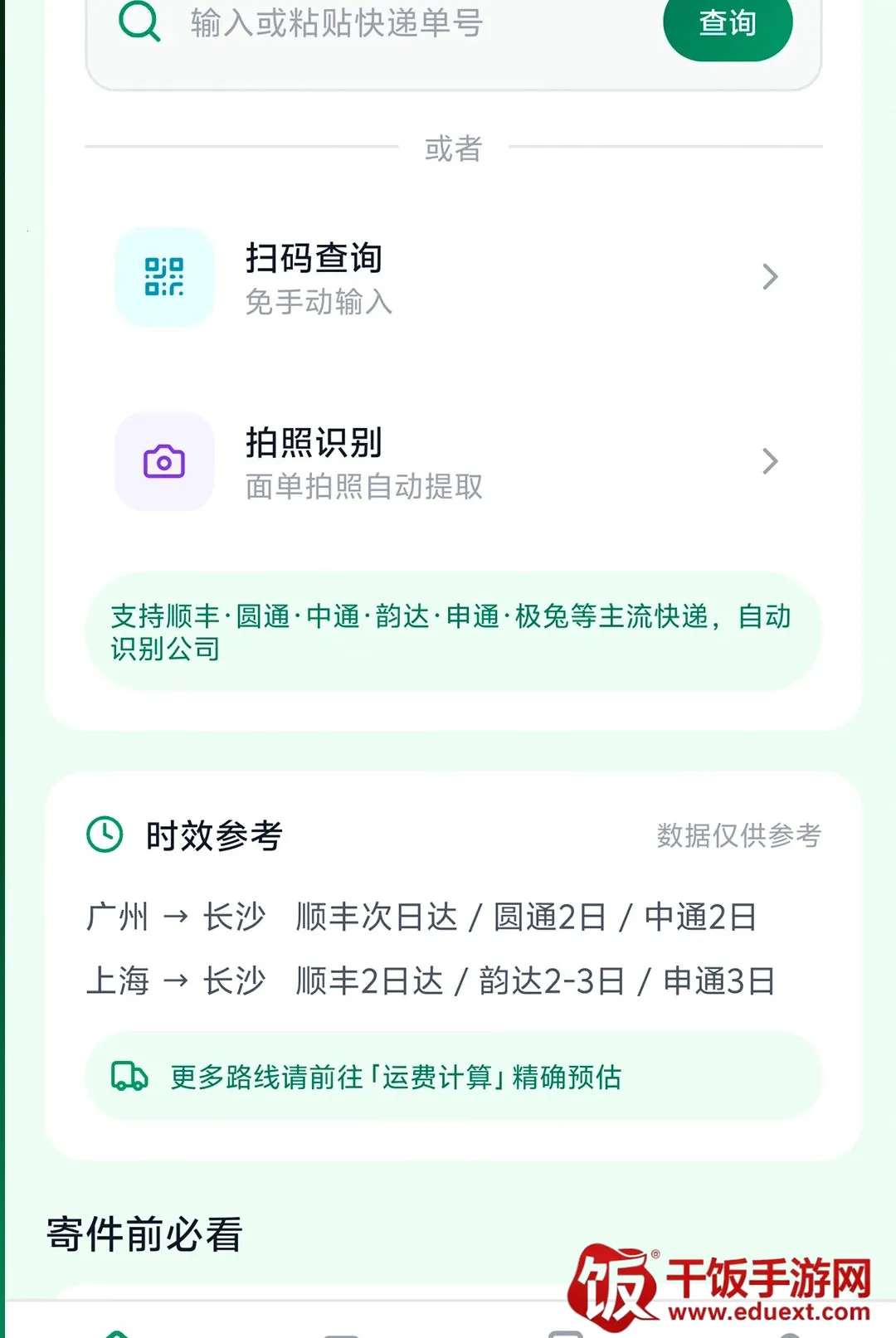Image resolution: width=896 pixels, height=1338 pixels.
Task: Tap the tracking number input field
Action: tap(415, 23)
